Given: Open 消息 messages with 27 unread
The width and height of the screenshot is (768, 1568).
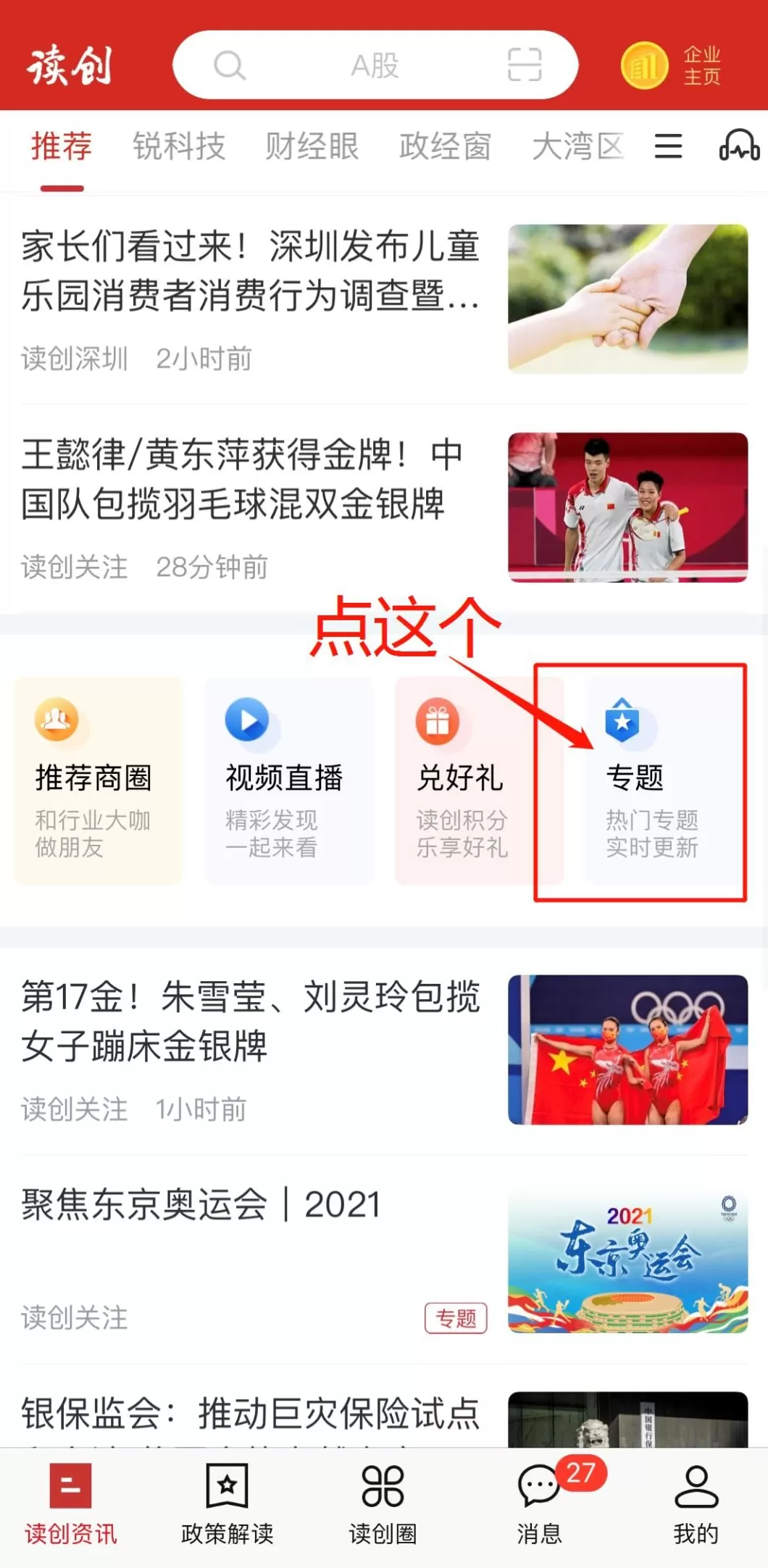Looking at the screenshot, I should 540,1504.
